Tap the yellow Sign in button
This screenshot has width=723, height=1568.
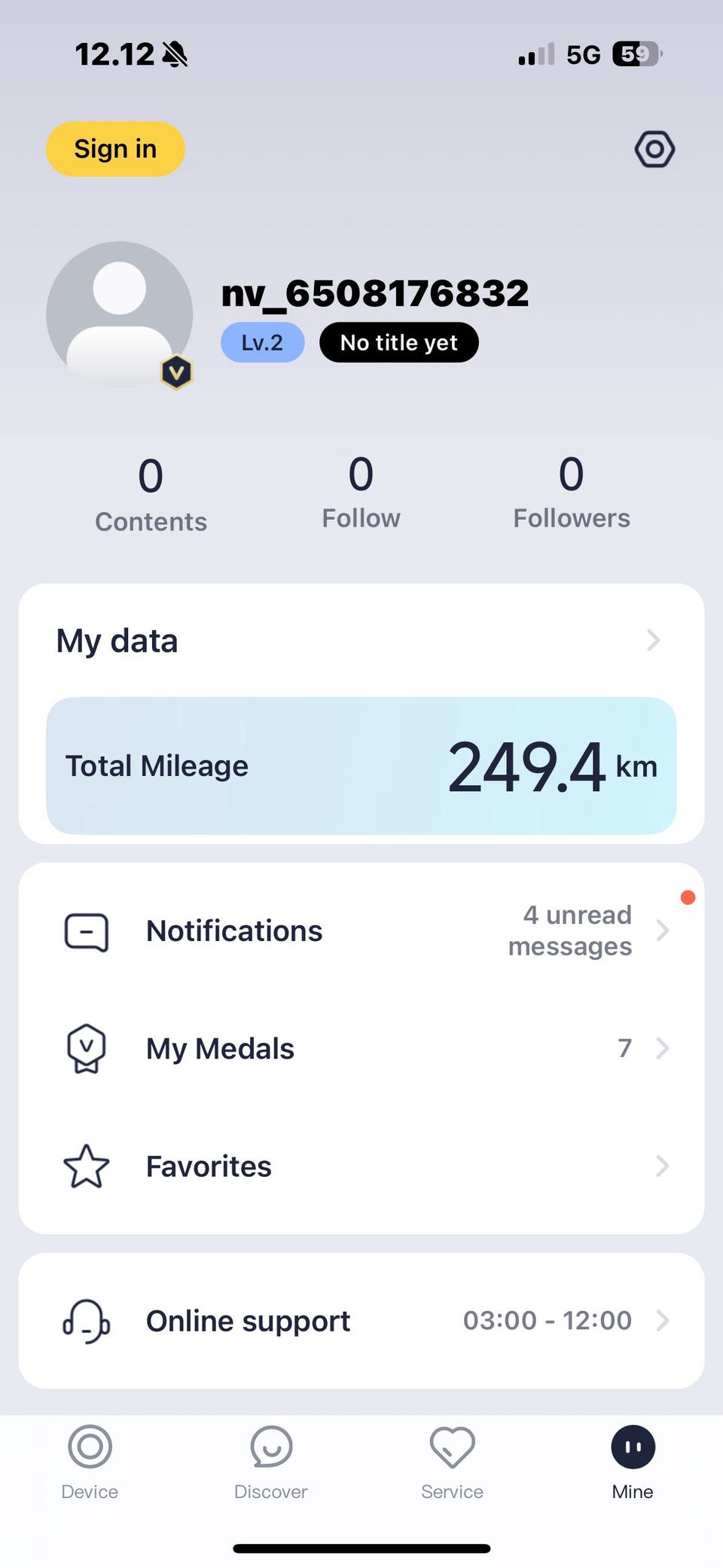(115, 149)
